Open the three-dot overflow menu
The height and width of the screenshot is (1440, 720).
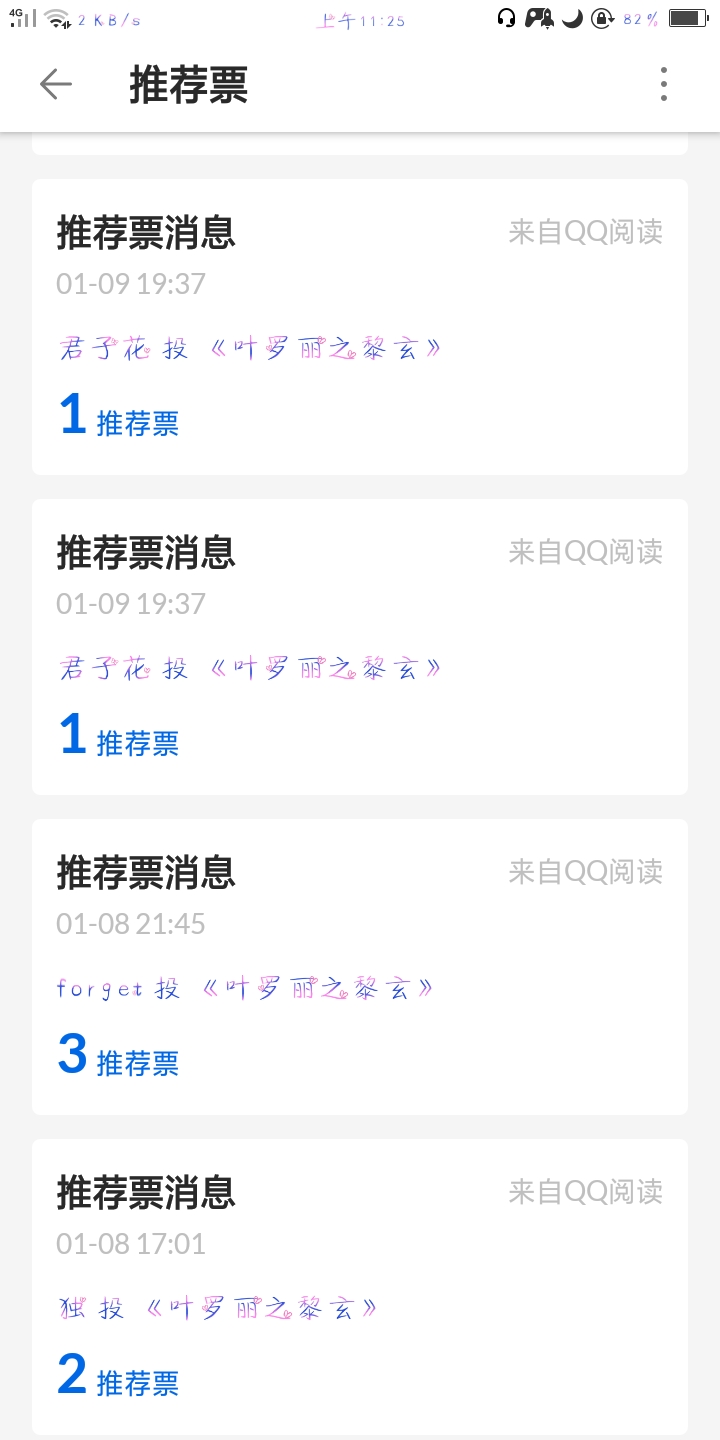pyautogui.click(x=663, y=85)
